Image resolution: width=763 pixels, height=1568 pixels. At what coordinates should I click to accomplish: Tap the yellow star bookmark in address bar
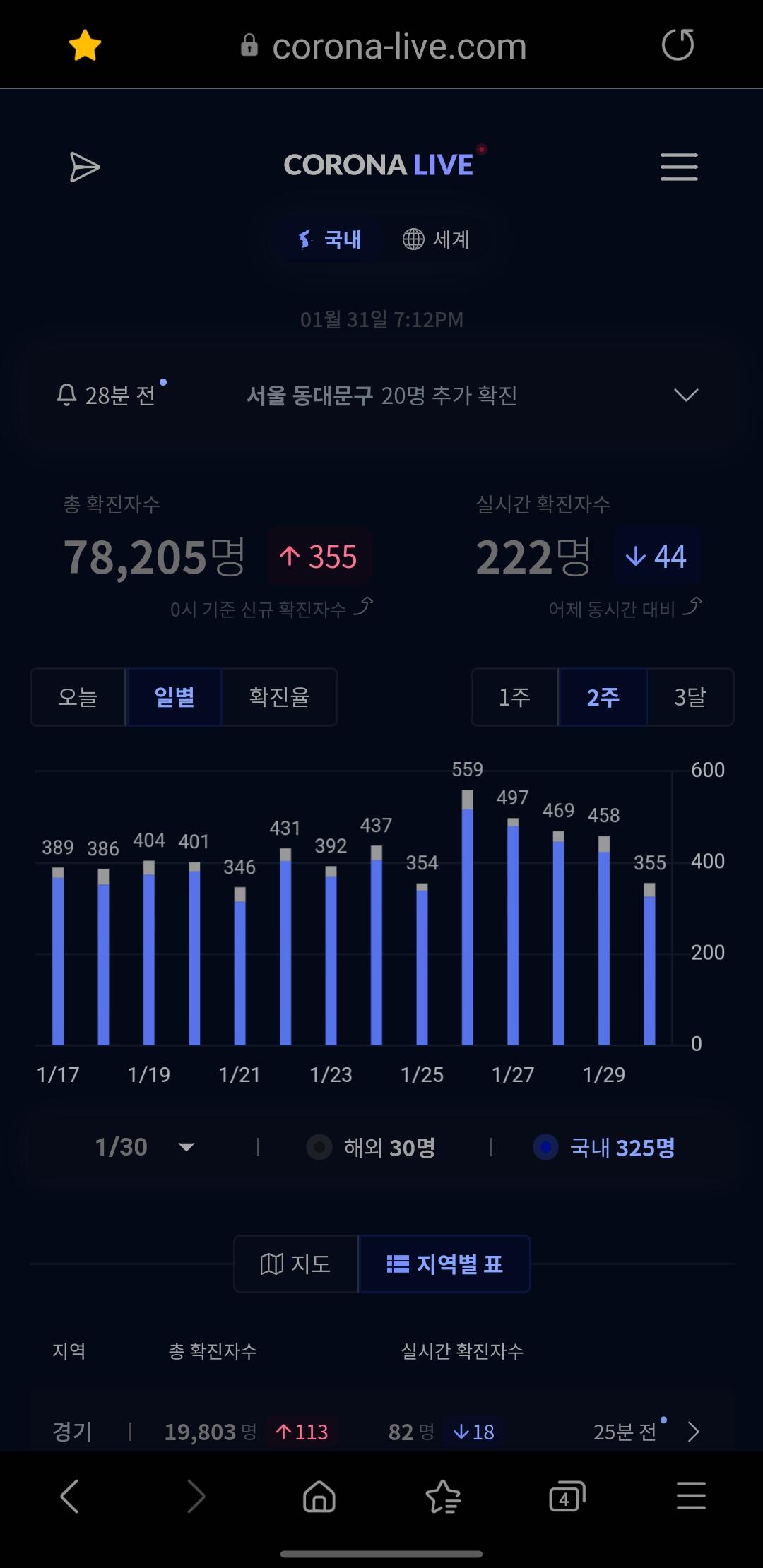pyautogui.click(x=85, y=45)
